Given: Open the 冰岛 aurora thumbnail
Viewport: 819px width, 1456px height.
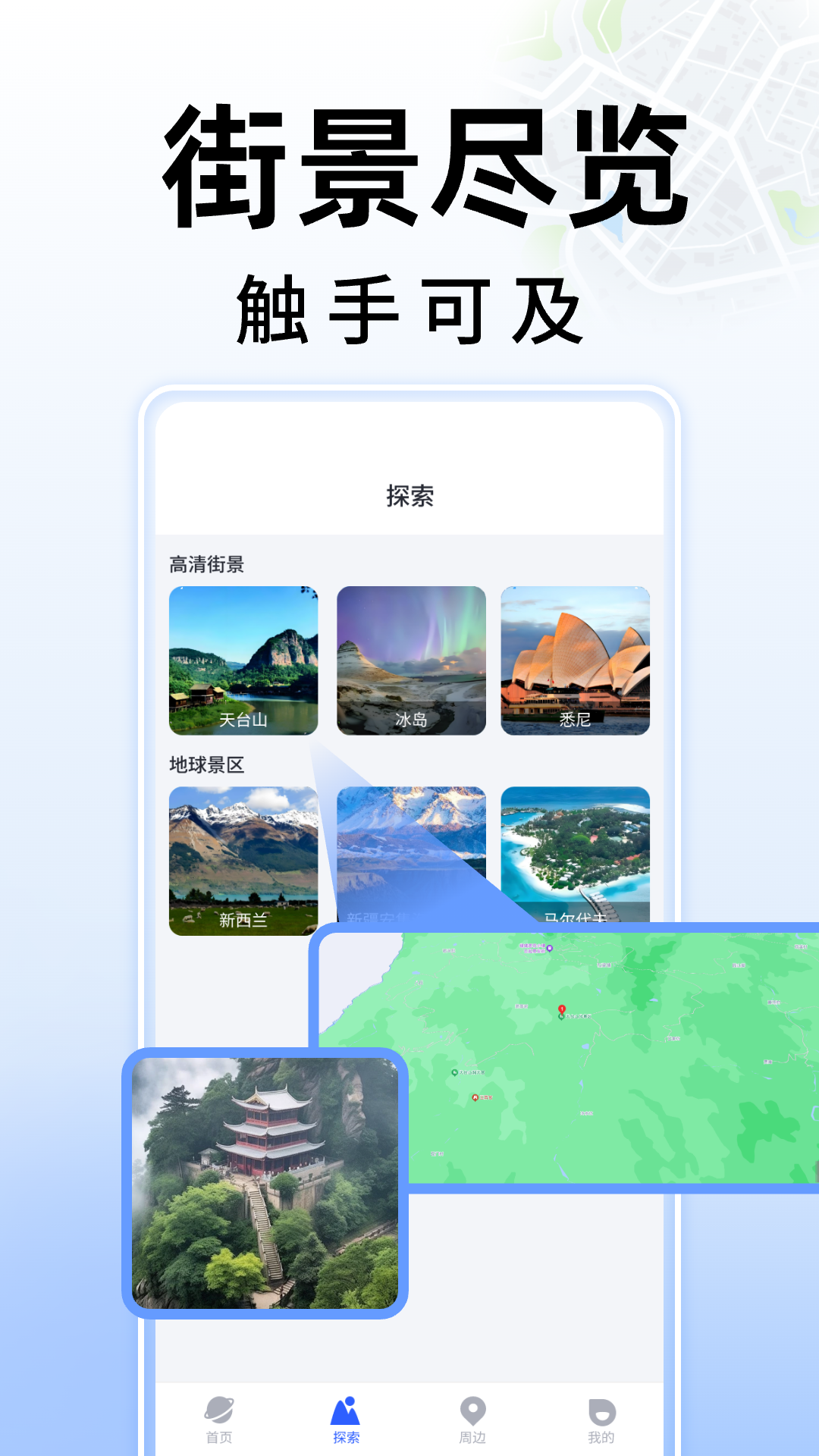Looking at the screenshot, I should pyautogui.click(x=411, y=661).
